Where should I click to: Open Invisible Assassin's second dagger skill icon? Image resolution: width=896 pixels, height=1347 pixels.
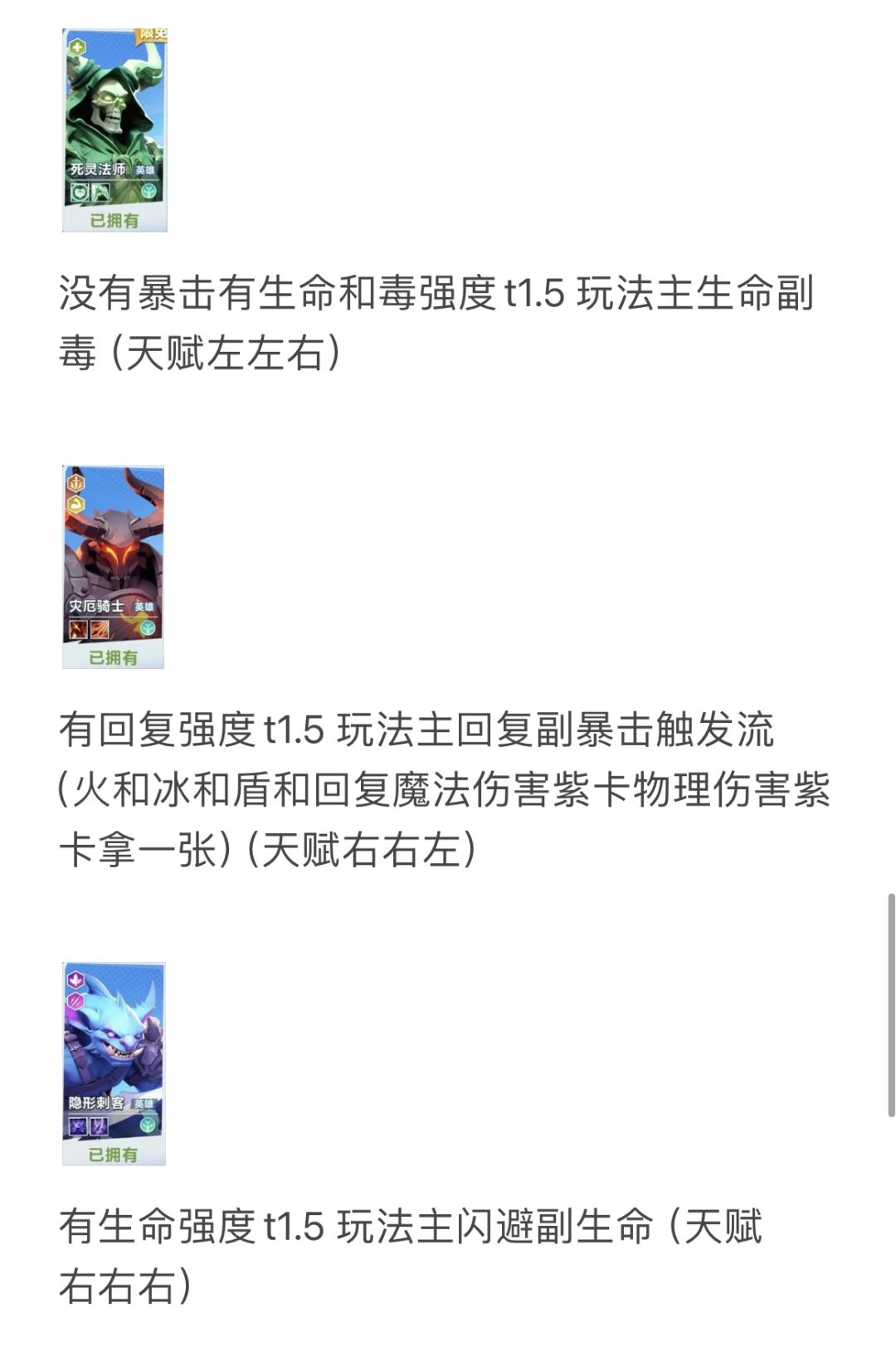click(100, 1125)
